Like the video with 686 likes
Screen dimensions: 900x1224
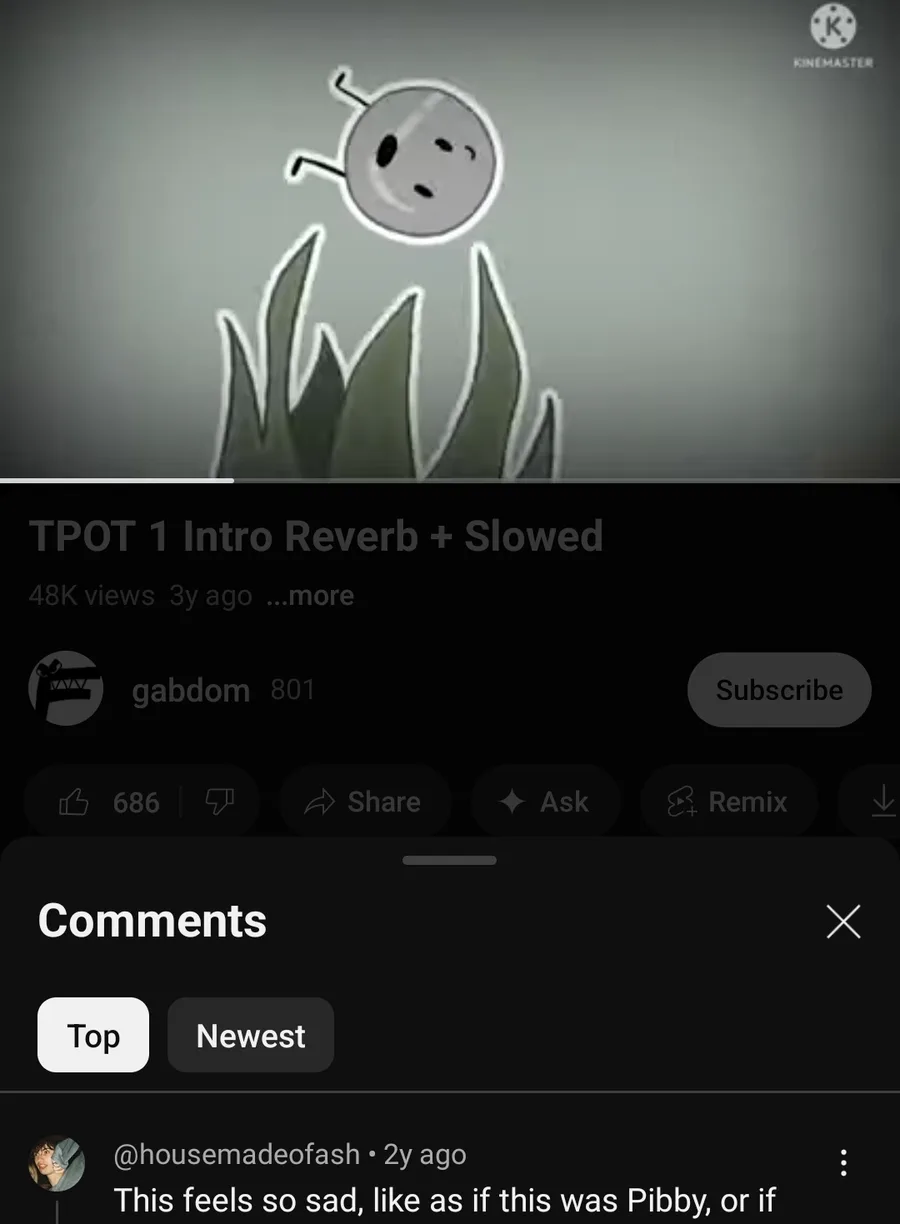(108, 802)
